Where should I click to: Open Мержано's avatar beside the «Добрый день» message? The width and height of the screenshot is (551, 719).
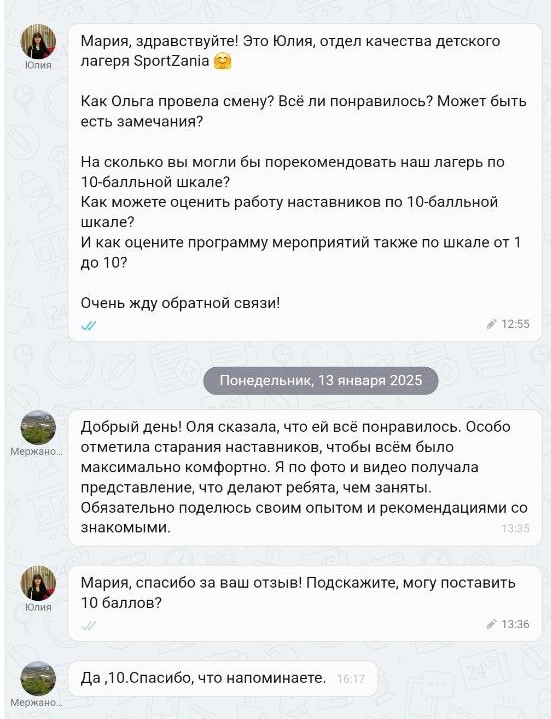click(38, 428)
